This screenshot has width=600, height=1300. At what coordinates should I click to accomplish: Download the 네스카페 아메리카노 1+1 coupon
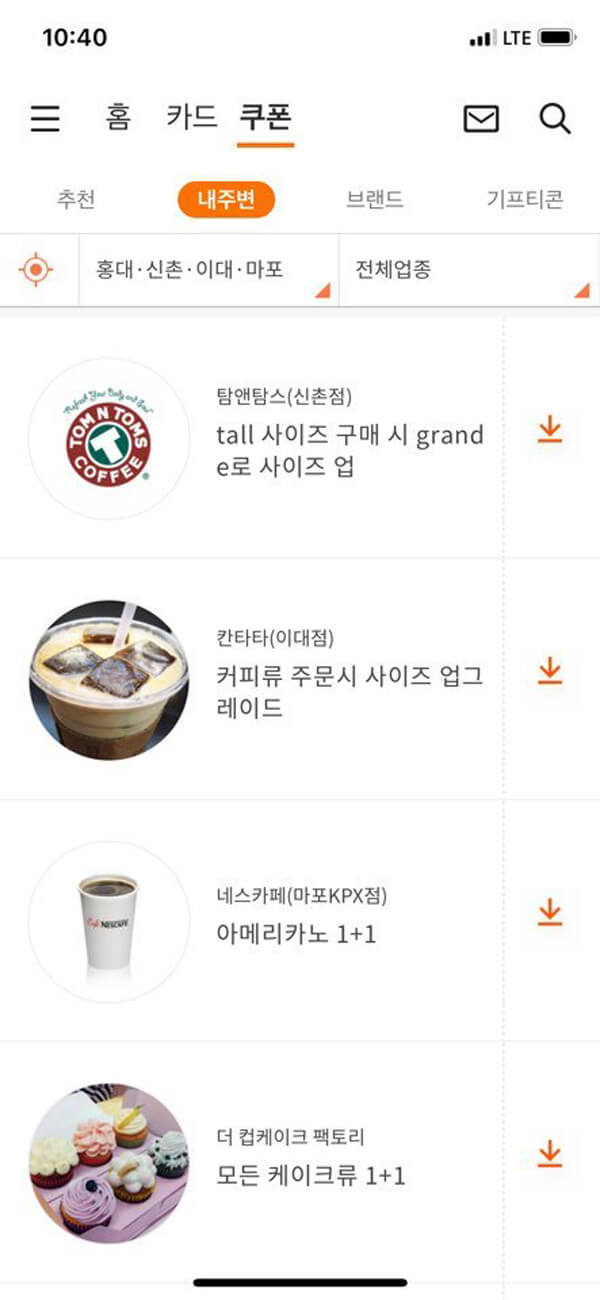(550, 913)
